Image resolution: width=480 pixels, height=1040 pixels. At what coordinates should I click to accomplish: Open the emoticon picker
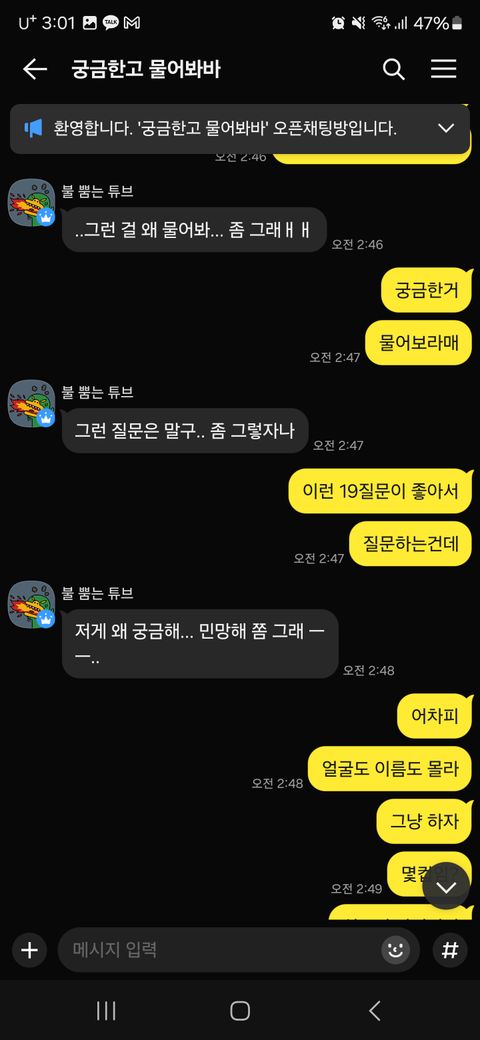(x=395, y=950)
